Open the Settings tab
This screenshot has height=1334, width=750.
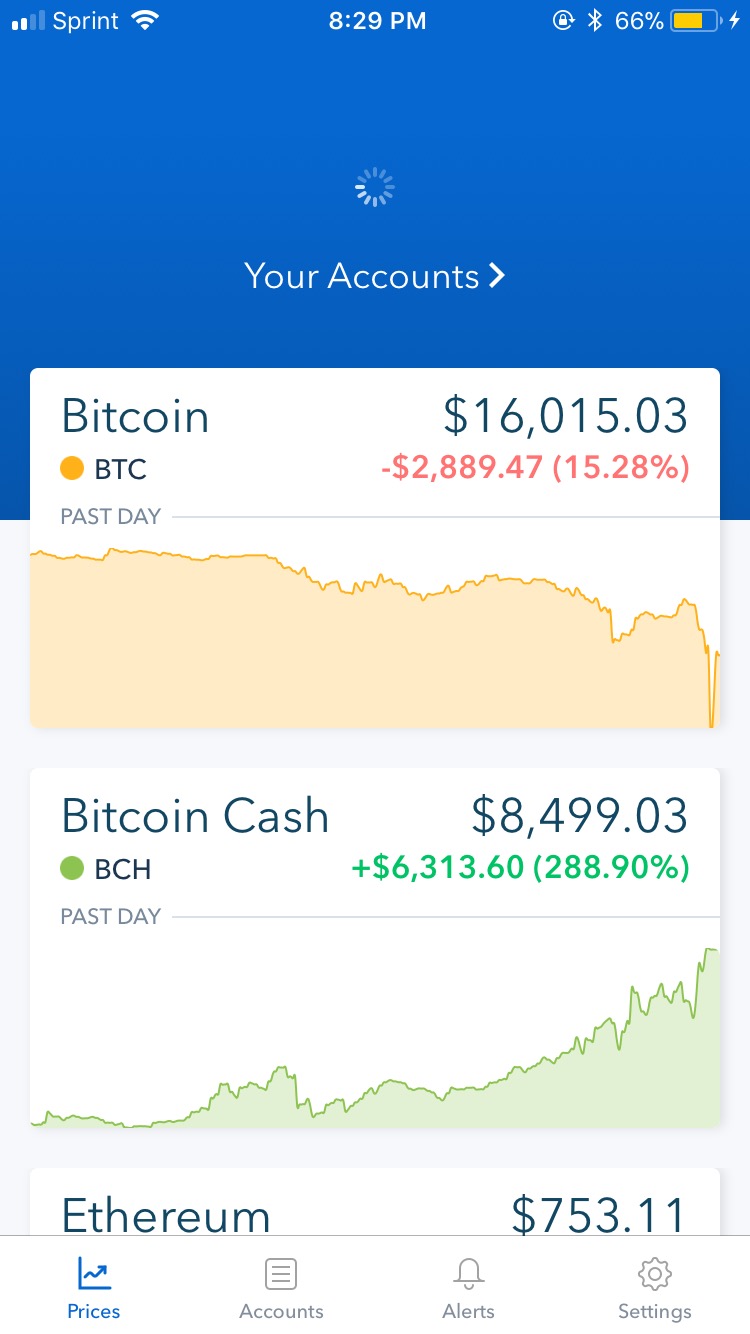click(x=654, y=1288)
